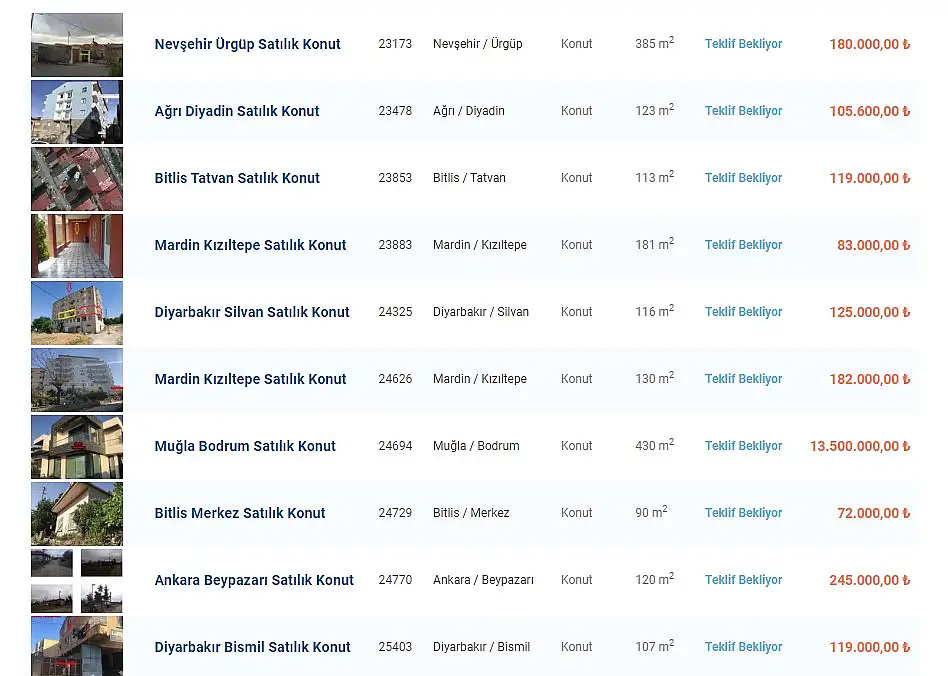Select the Diyarbakır Bismil Satılık Konut listing
948x676 pixels.
click(x=252, y=647)
